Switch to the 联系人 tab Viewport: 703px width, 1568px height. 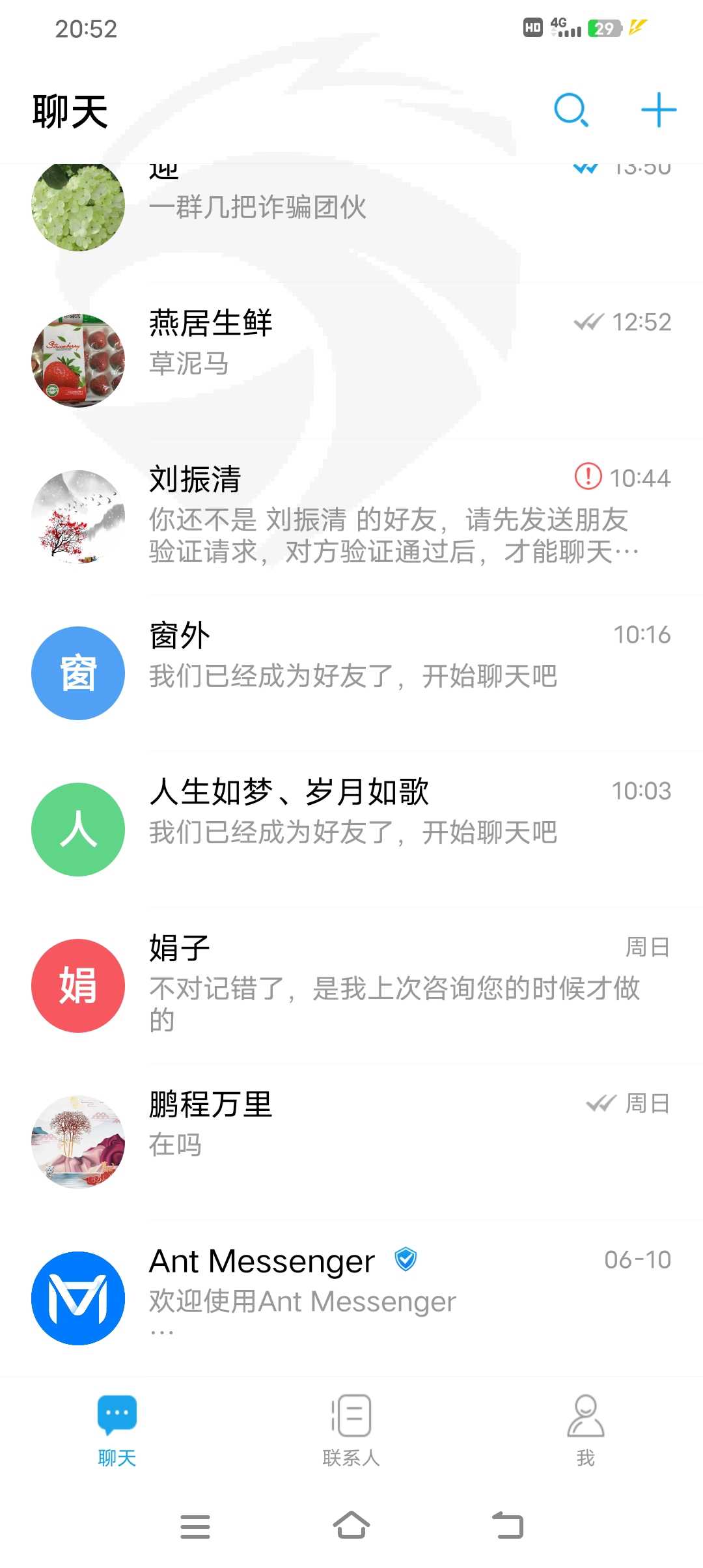tap(351, 1429)
